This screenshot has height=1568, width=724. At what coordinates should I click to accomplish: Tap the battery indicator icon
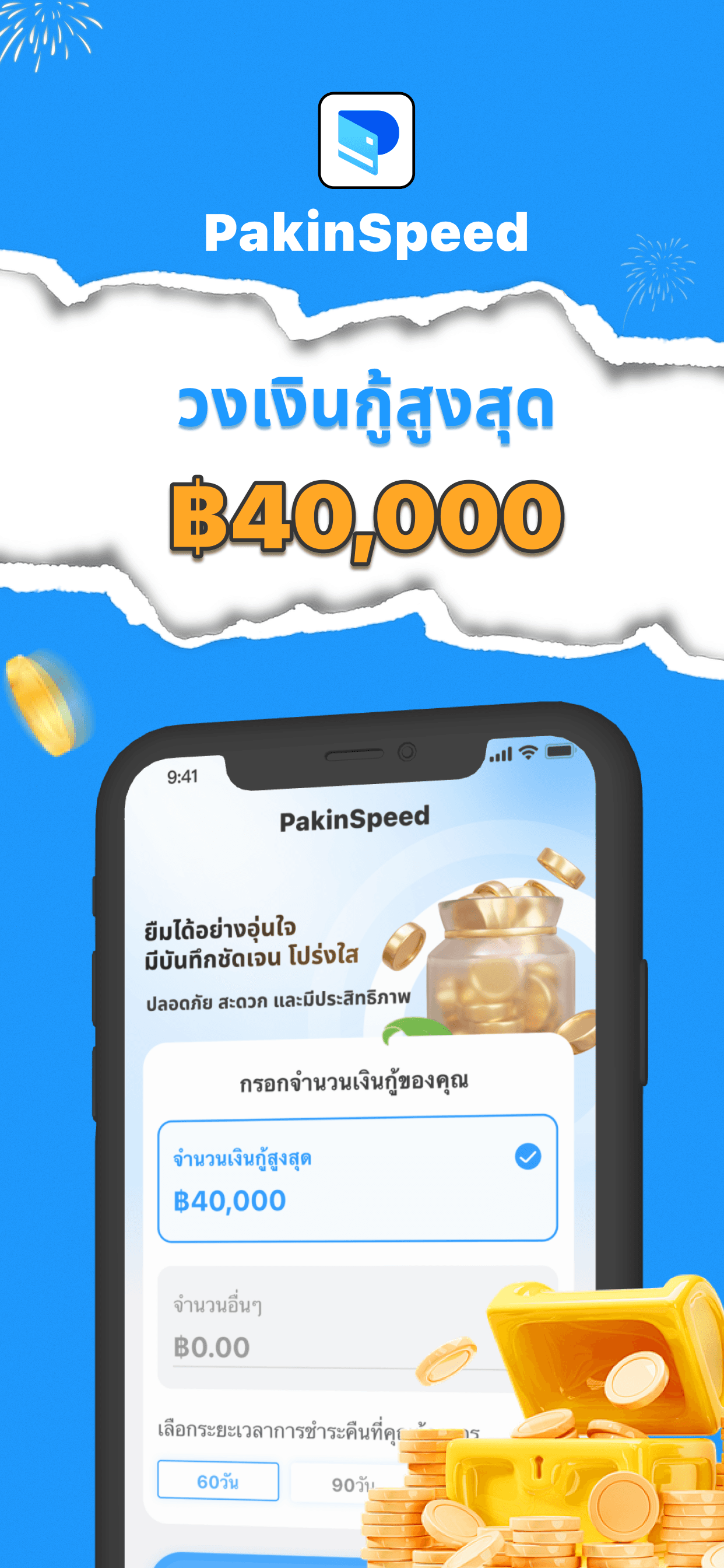coord(558,751)
